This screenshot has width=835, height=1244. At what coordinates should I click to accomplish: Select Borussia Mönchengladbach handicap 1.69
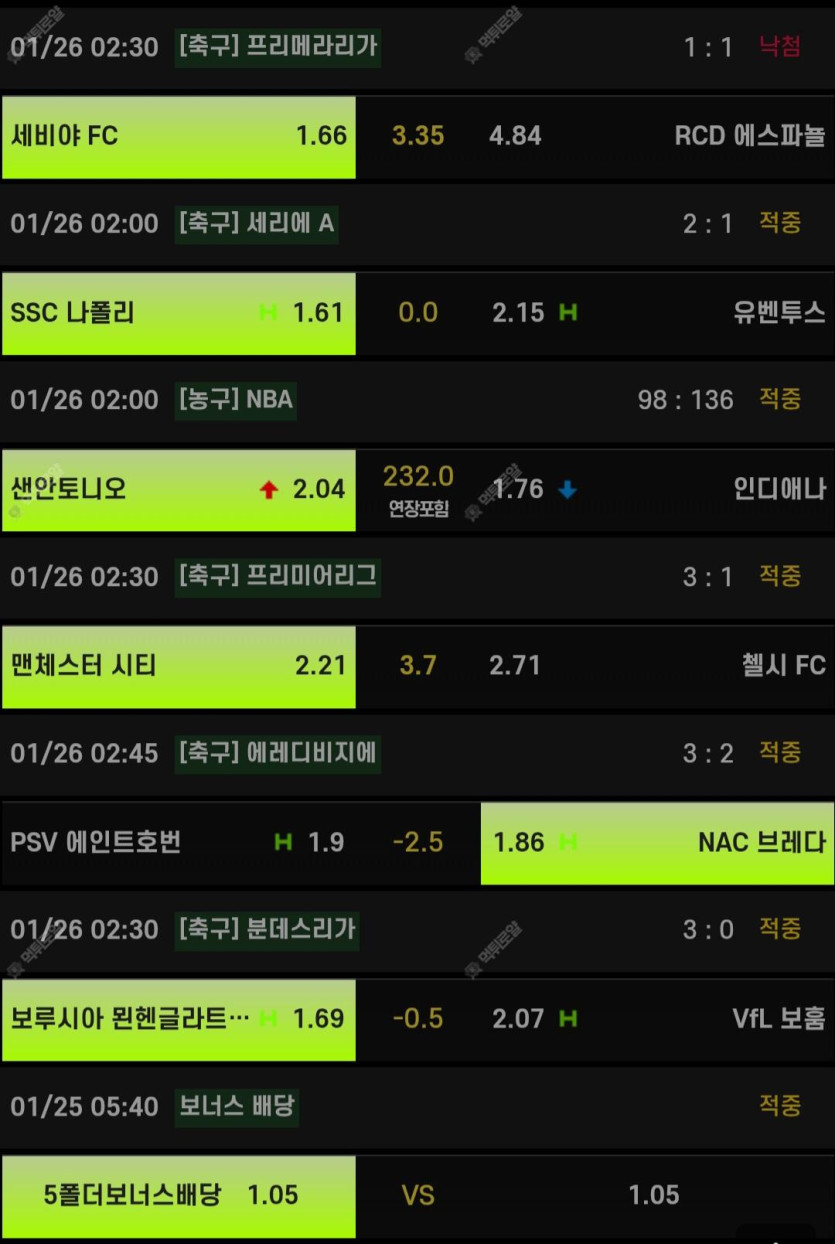point(178,1019)
